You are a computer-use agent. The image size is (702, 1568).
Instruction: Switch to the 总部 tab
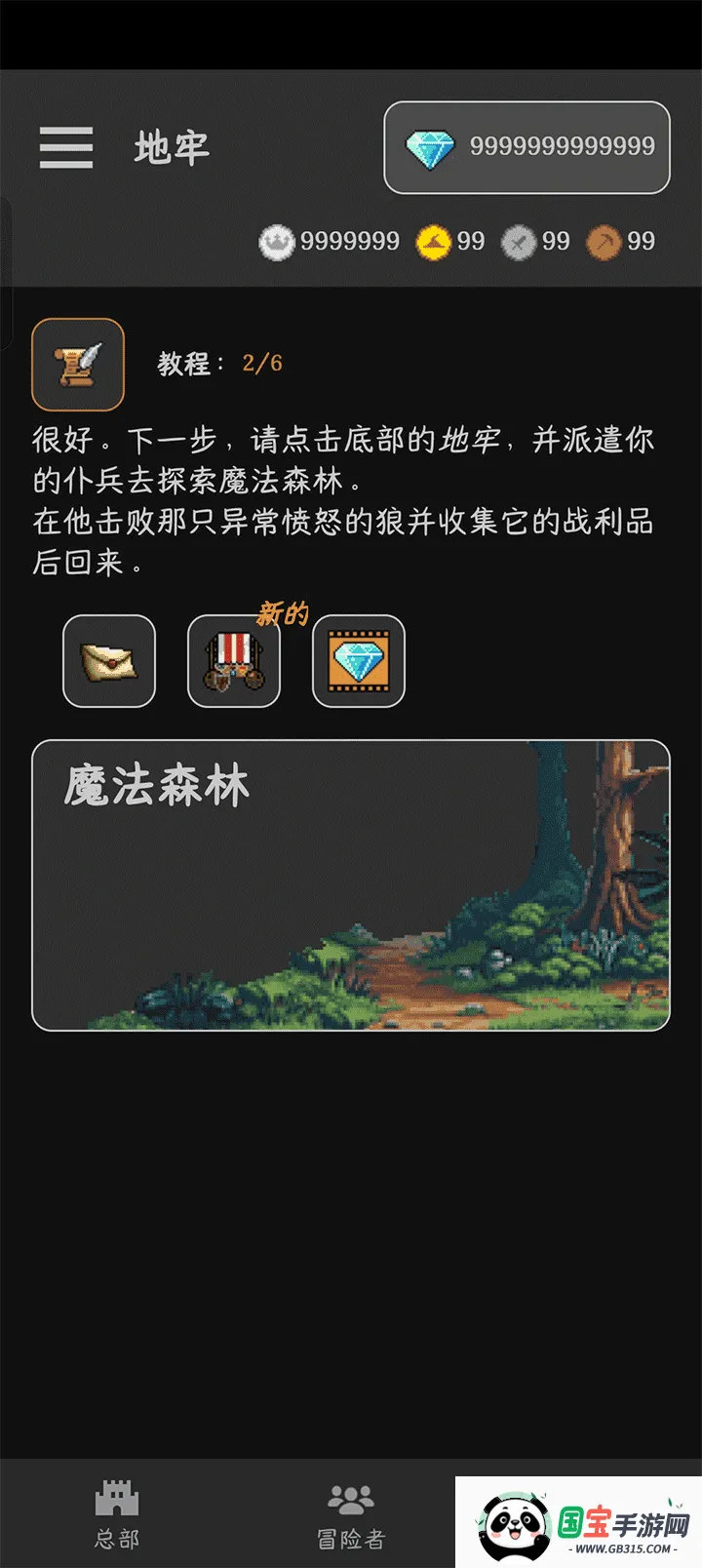pyautogui.click(x=117, y=1514)
